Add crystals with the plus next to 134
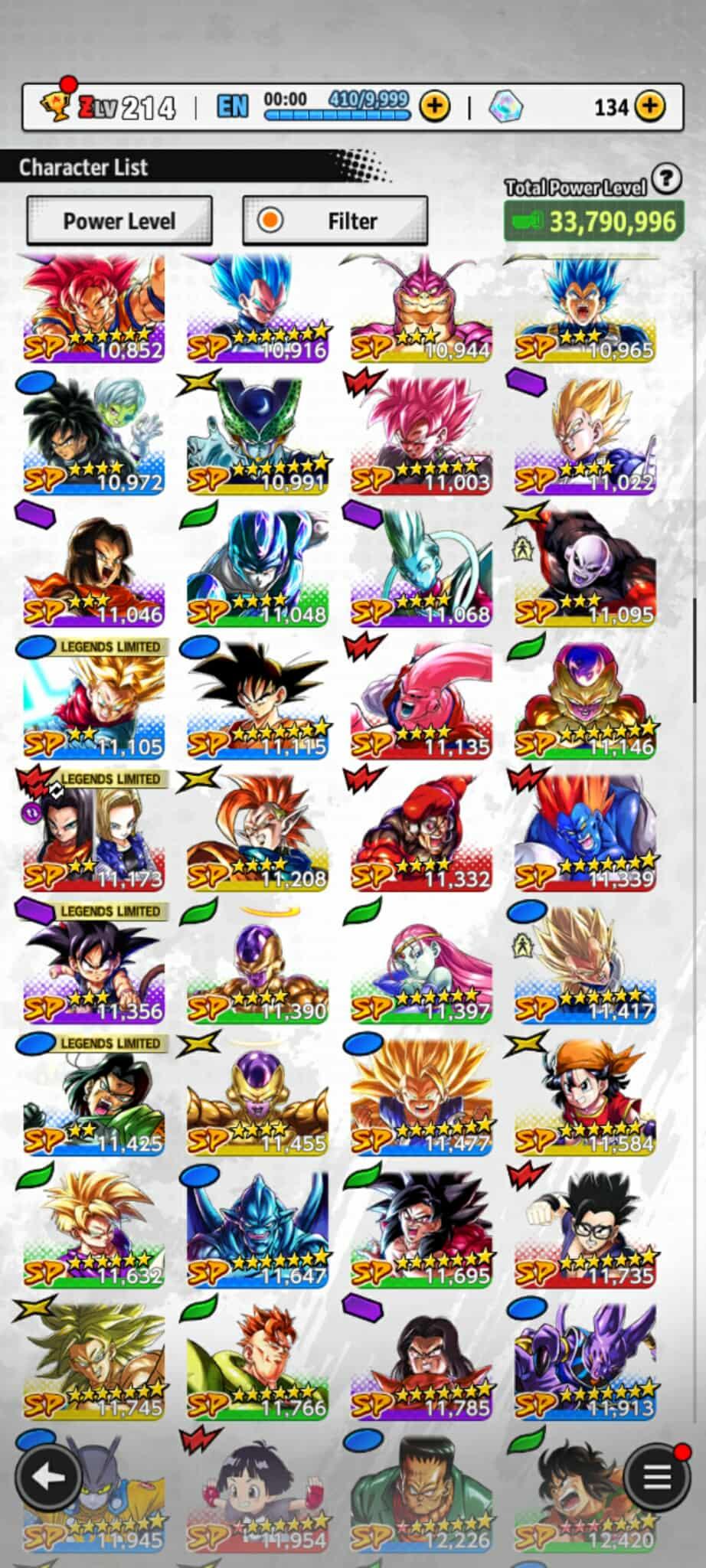 649,106
